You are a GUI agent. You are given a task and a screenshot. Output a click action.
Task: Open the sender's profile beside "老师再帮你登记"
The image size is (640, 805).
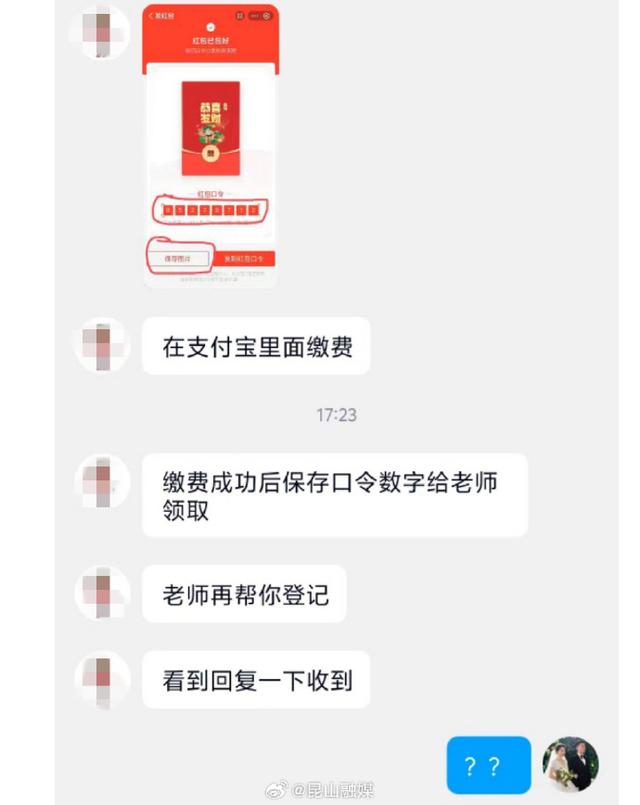(x=102, y=593)
